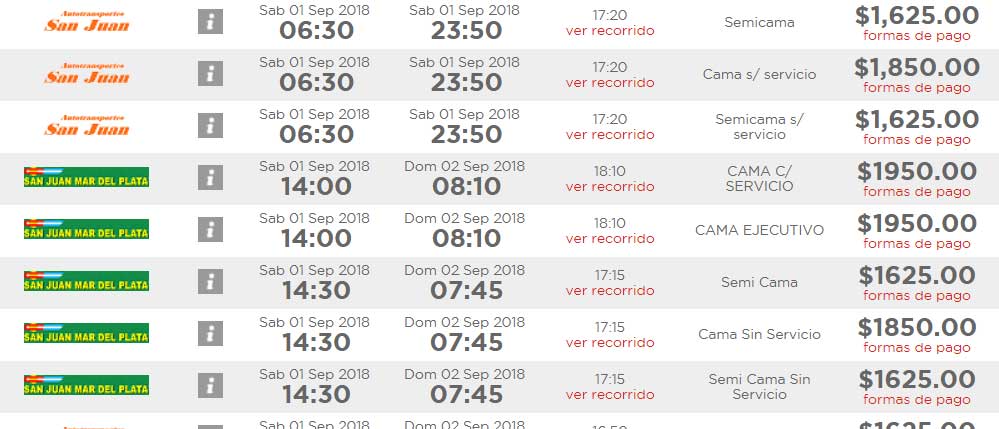
Task: See route for Semi Cama Sin Servicio
Action: (x=610, y=395)
